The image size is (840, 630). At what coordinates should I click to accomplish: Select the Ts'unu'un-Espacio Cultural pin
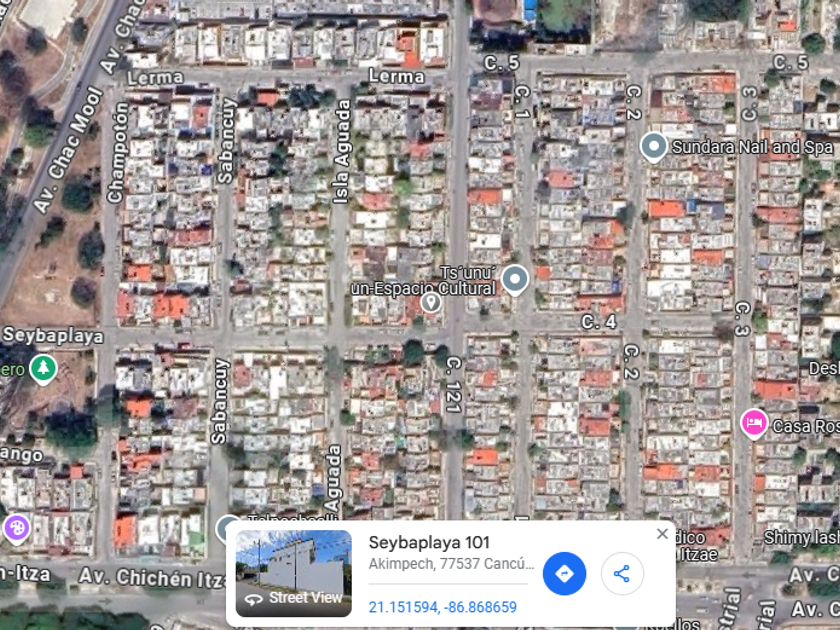[515, 279]
